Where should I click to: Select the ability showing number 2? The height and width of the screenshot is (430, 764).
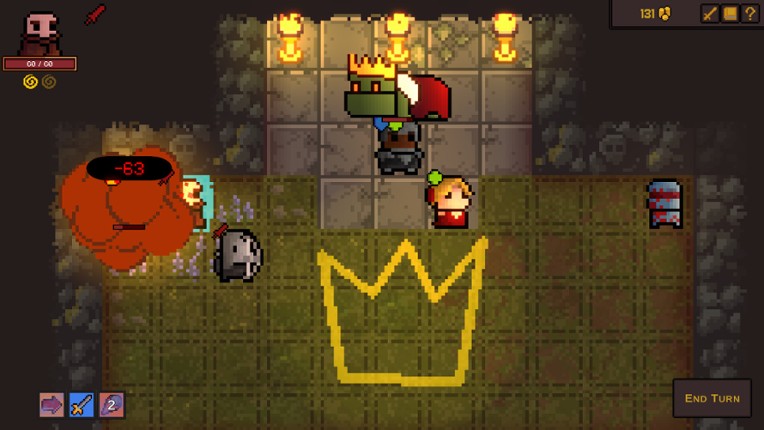pyautogui.click(x=111, y=405)
